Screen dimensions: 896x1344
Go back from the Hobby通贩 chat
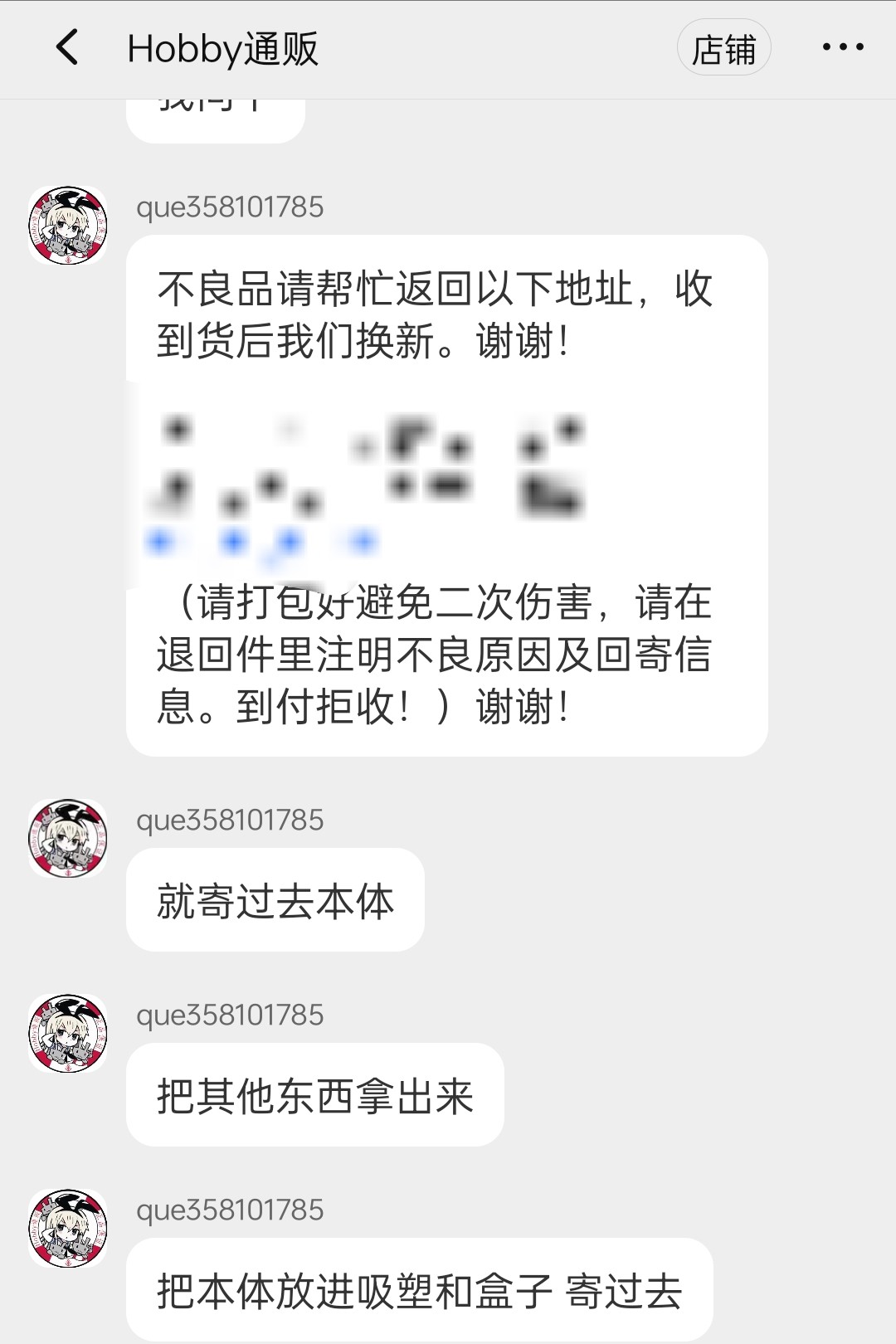[x=67, y=47]
